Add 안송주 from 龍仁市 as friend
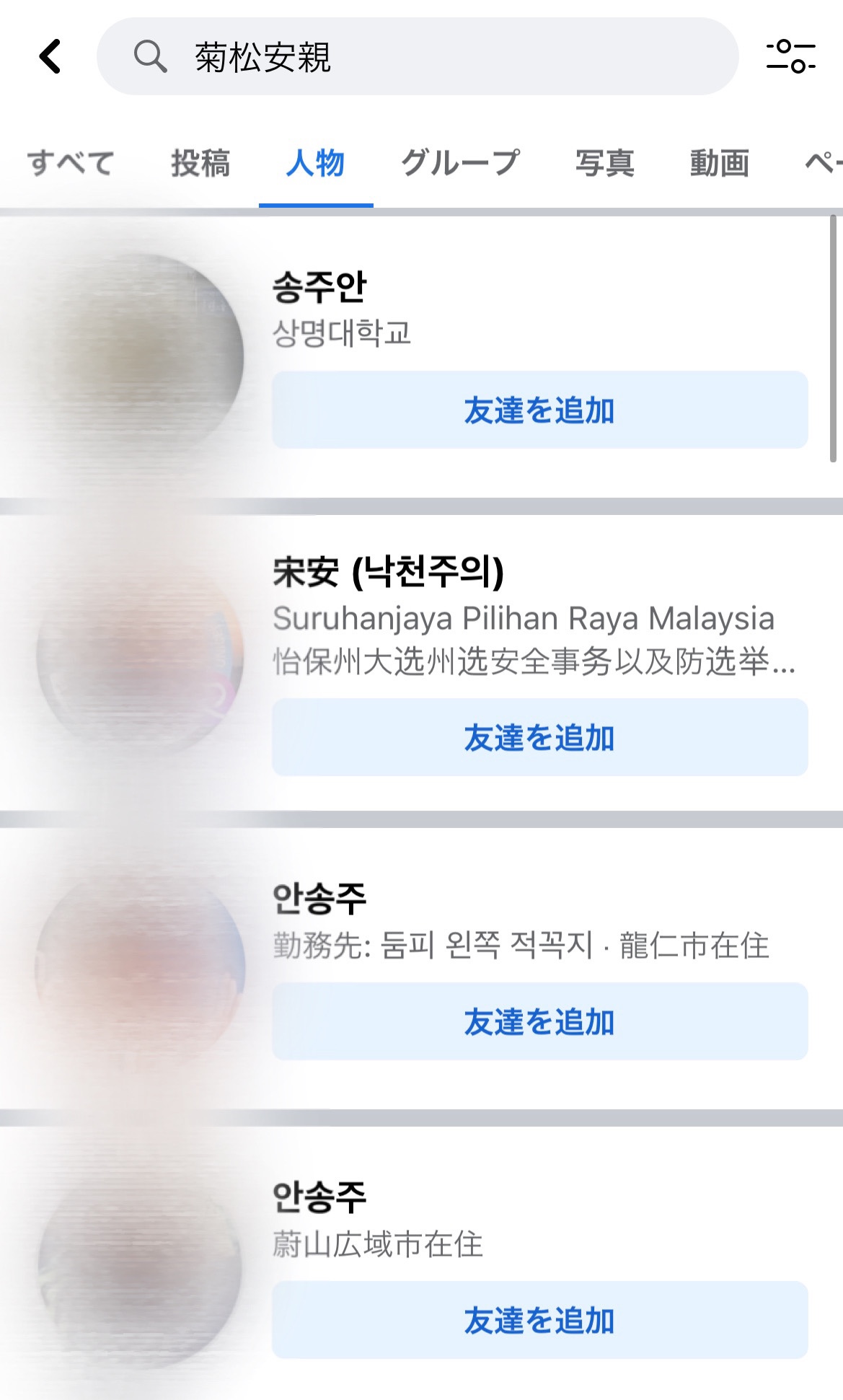Screen dimensions: 843x1400 coord(539,1021)
